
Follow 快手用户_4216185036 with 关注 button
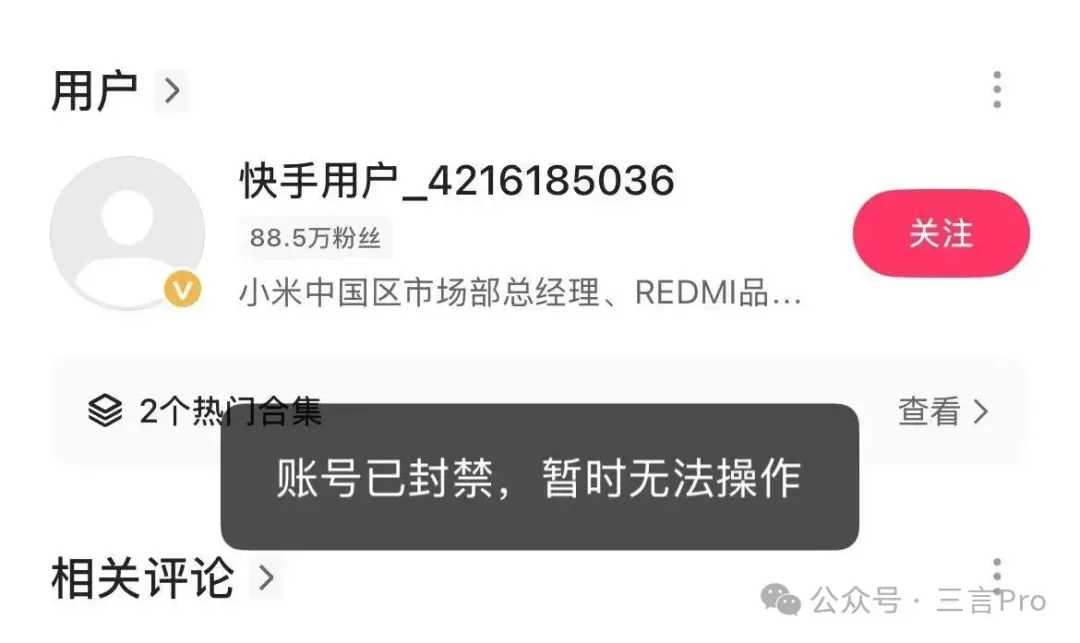[x=940, y=234]
